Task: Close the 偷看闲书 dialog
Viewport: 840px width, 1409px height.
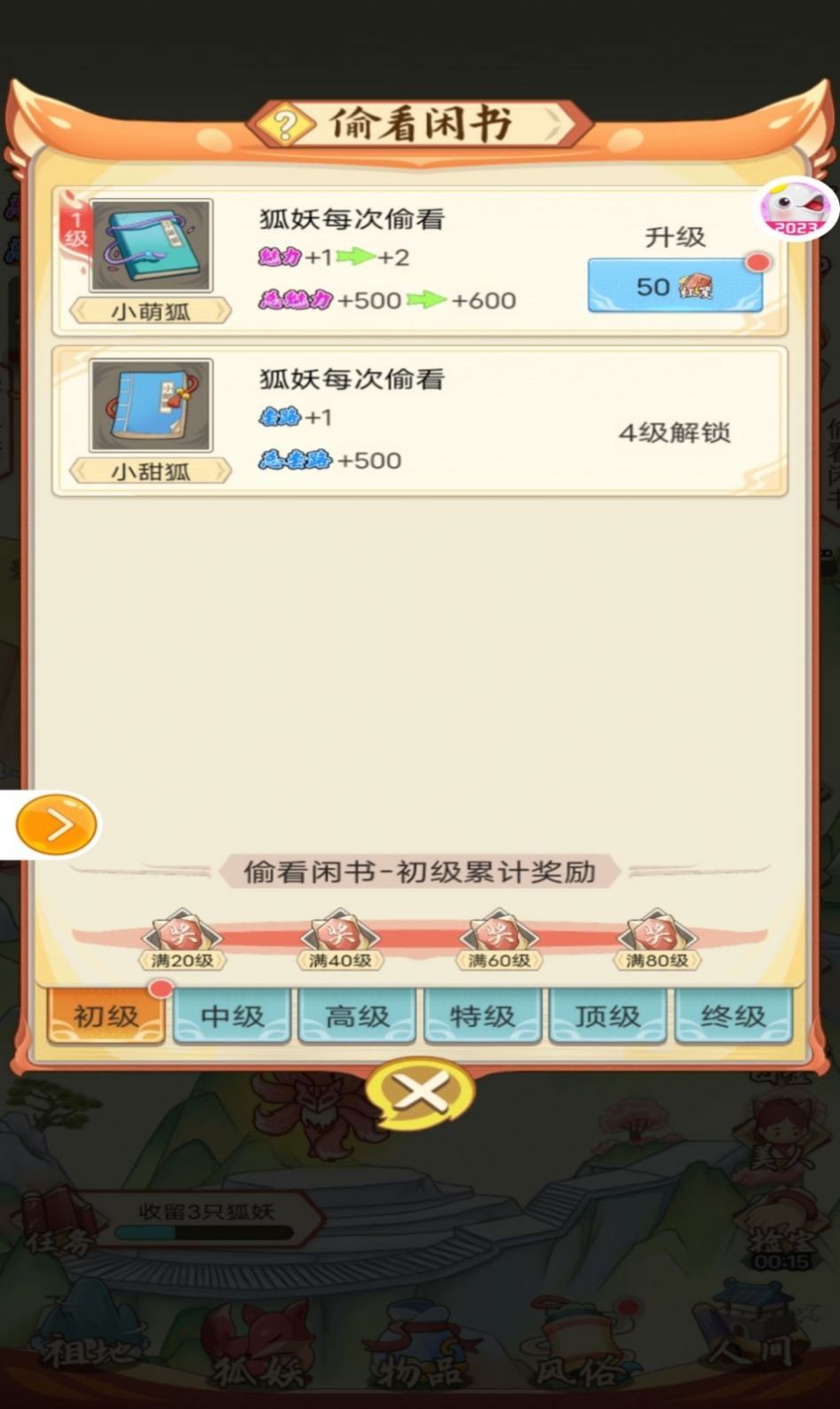Action: [x=420, y=1094]
